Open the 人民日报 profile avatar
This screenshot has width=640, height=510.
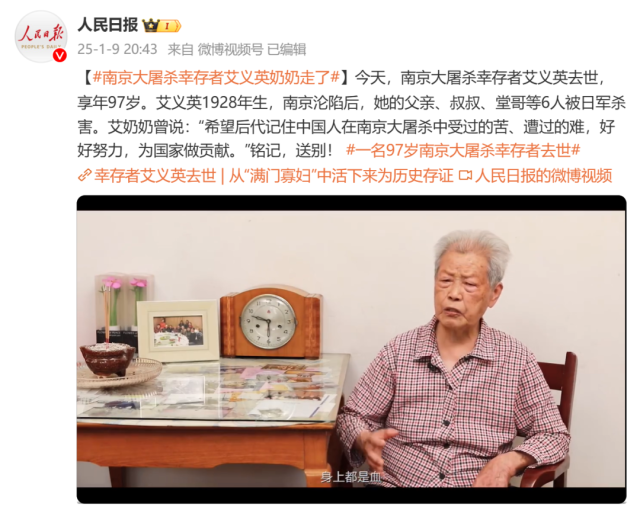click(x=41, y=36)
